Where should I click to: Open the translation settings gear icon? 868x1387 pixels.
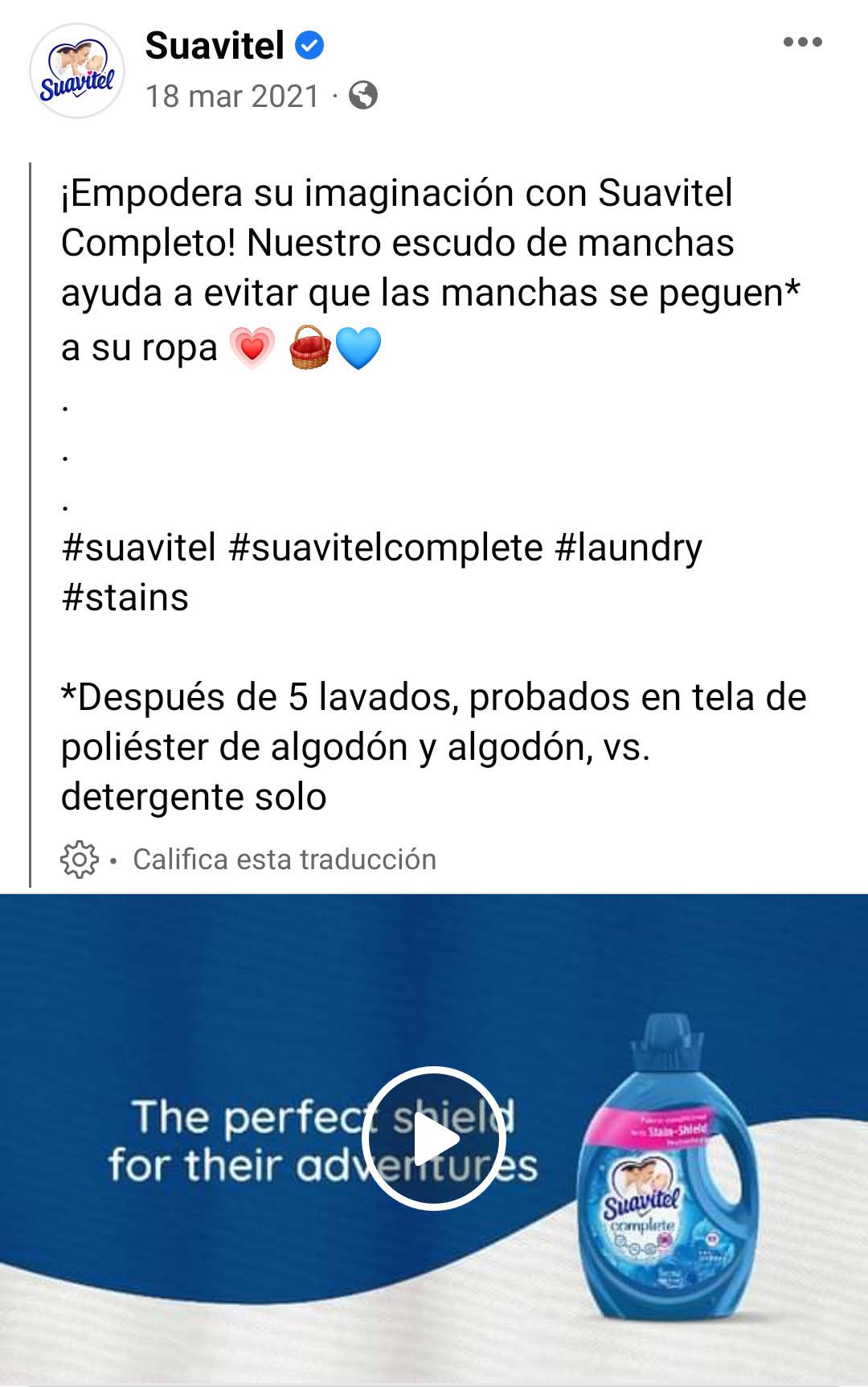coord(78,858)
